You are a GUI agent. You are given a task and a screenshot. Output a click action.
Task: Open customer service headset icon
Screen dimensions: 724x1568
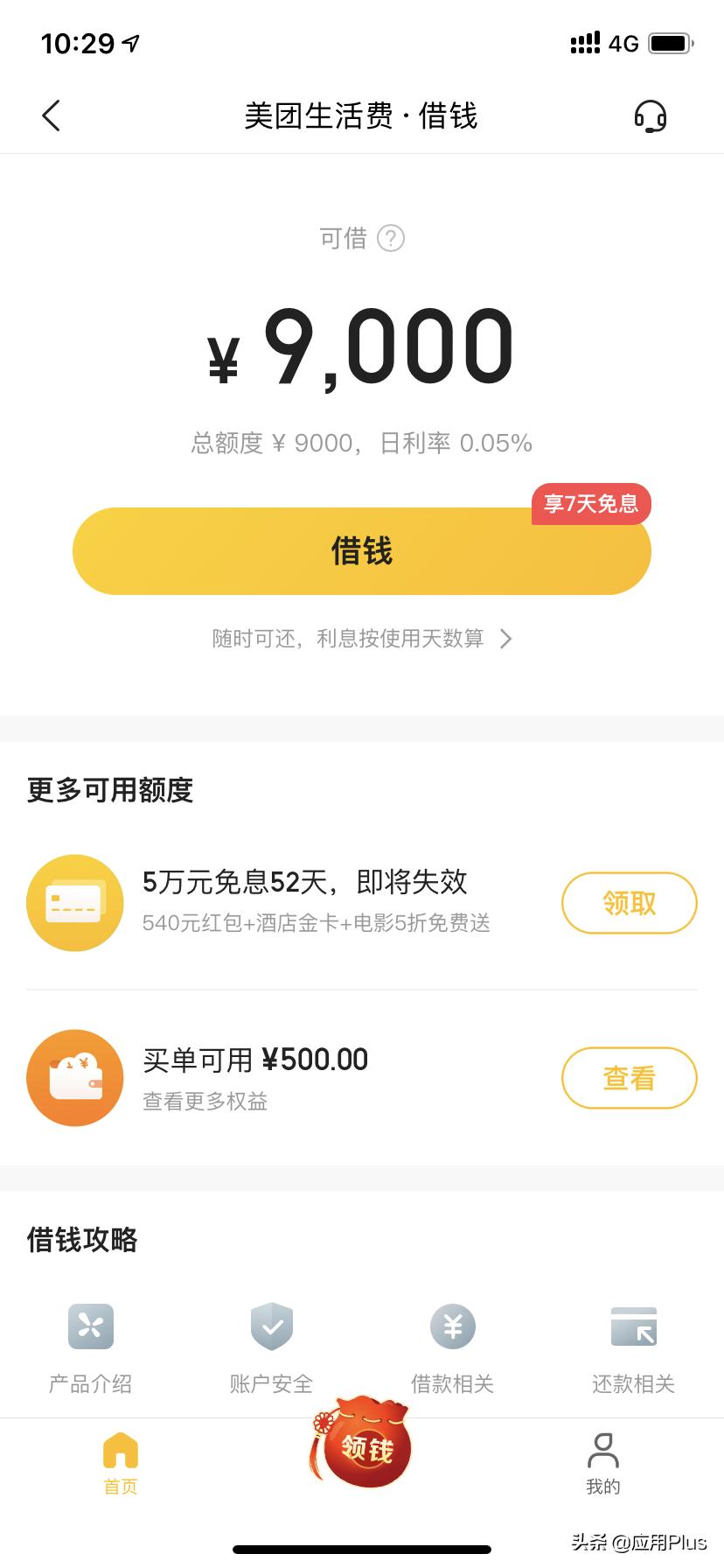pyautogui.click(x=651, y=115)
